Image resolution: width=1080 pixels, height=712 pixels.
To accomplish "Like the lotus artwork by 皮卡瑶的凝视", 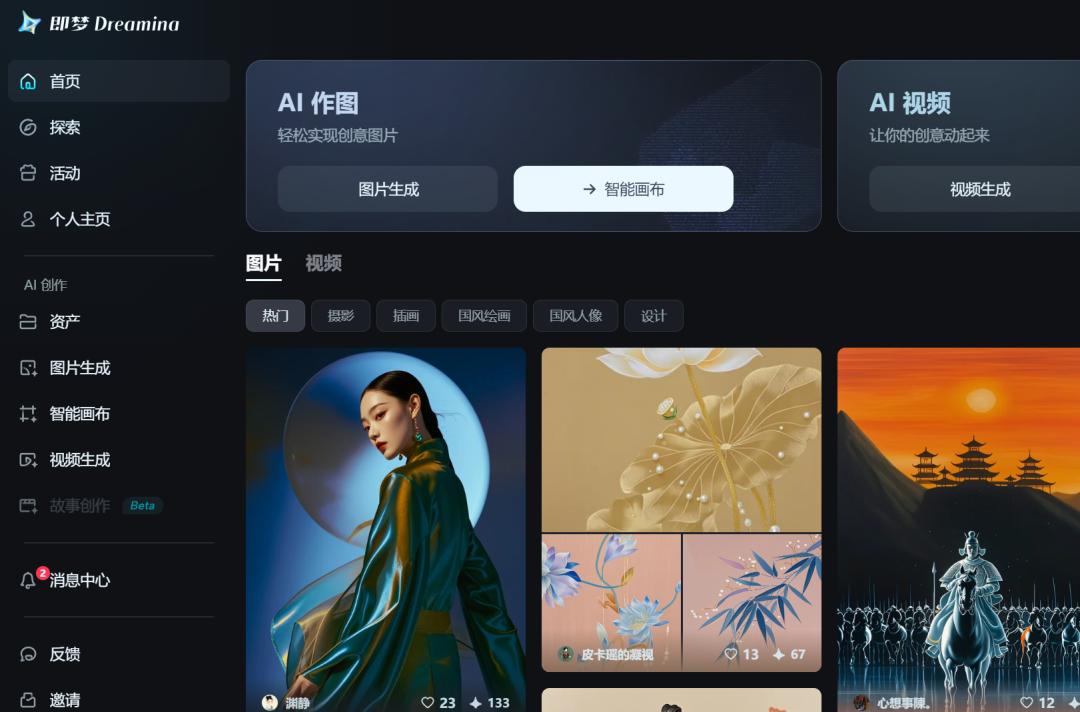I will pos(731,654).
